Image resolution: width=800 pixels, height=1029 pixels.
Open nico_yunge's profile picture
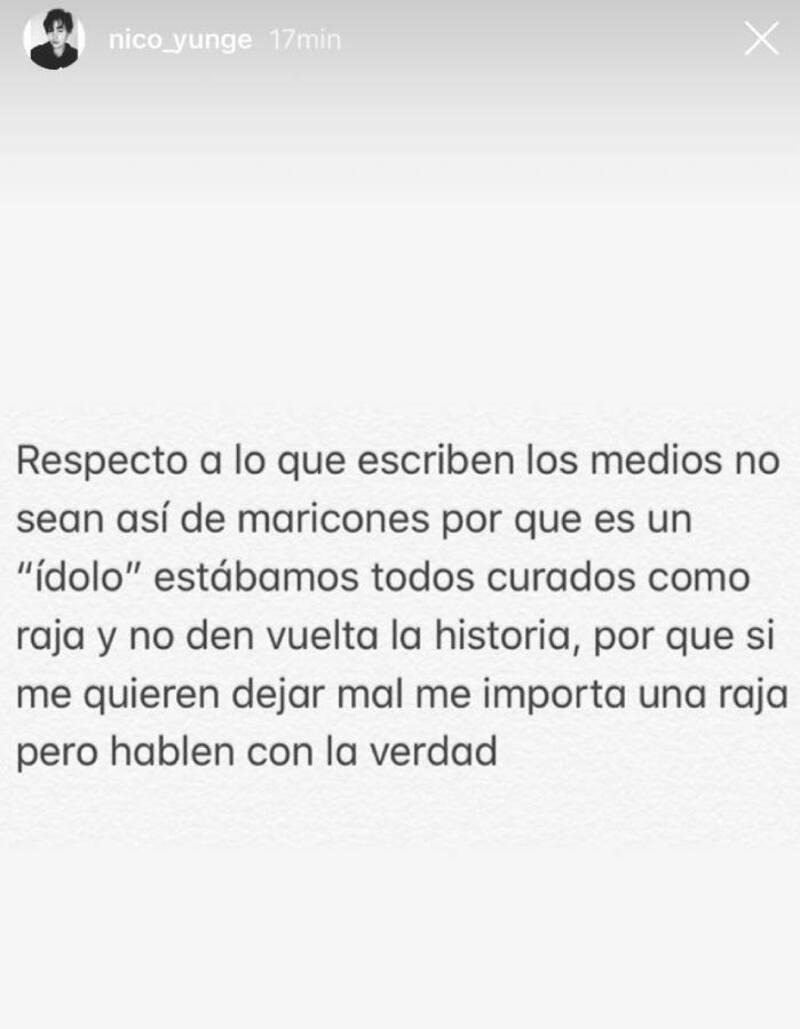[x=54, y=42]
